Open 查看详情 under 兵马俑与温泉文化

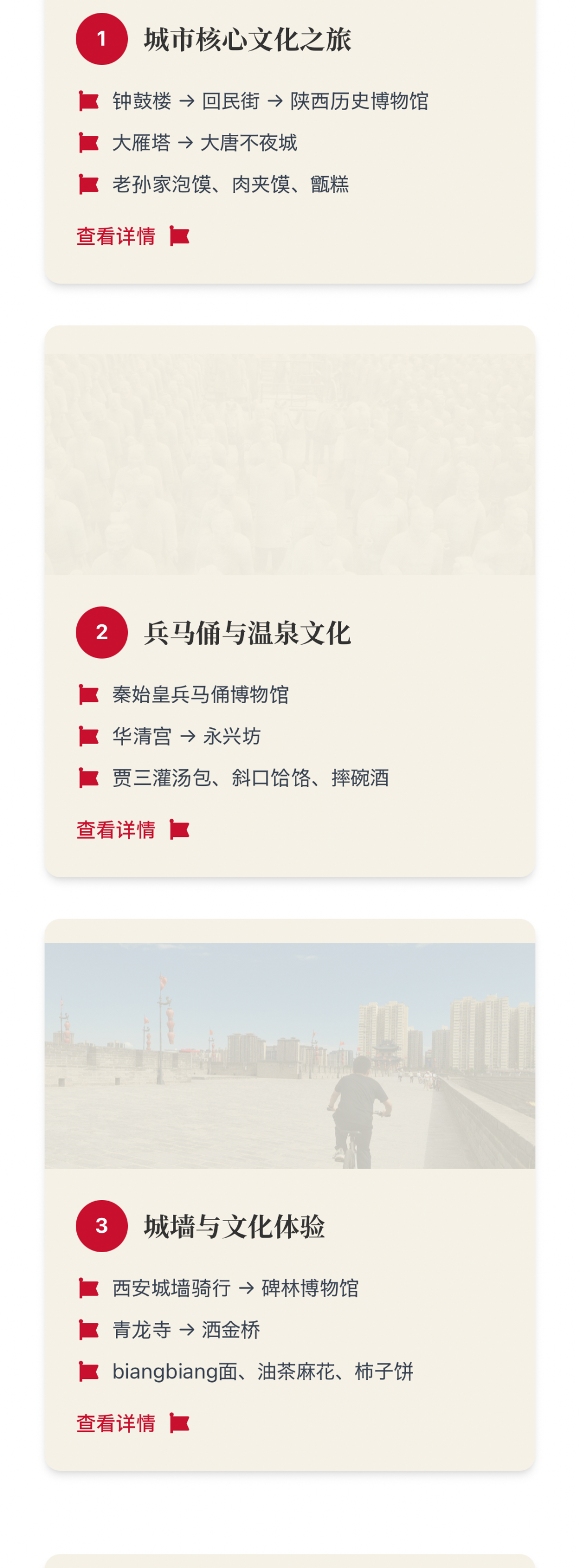coord(116,829)
